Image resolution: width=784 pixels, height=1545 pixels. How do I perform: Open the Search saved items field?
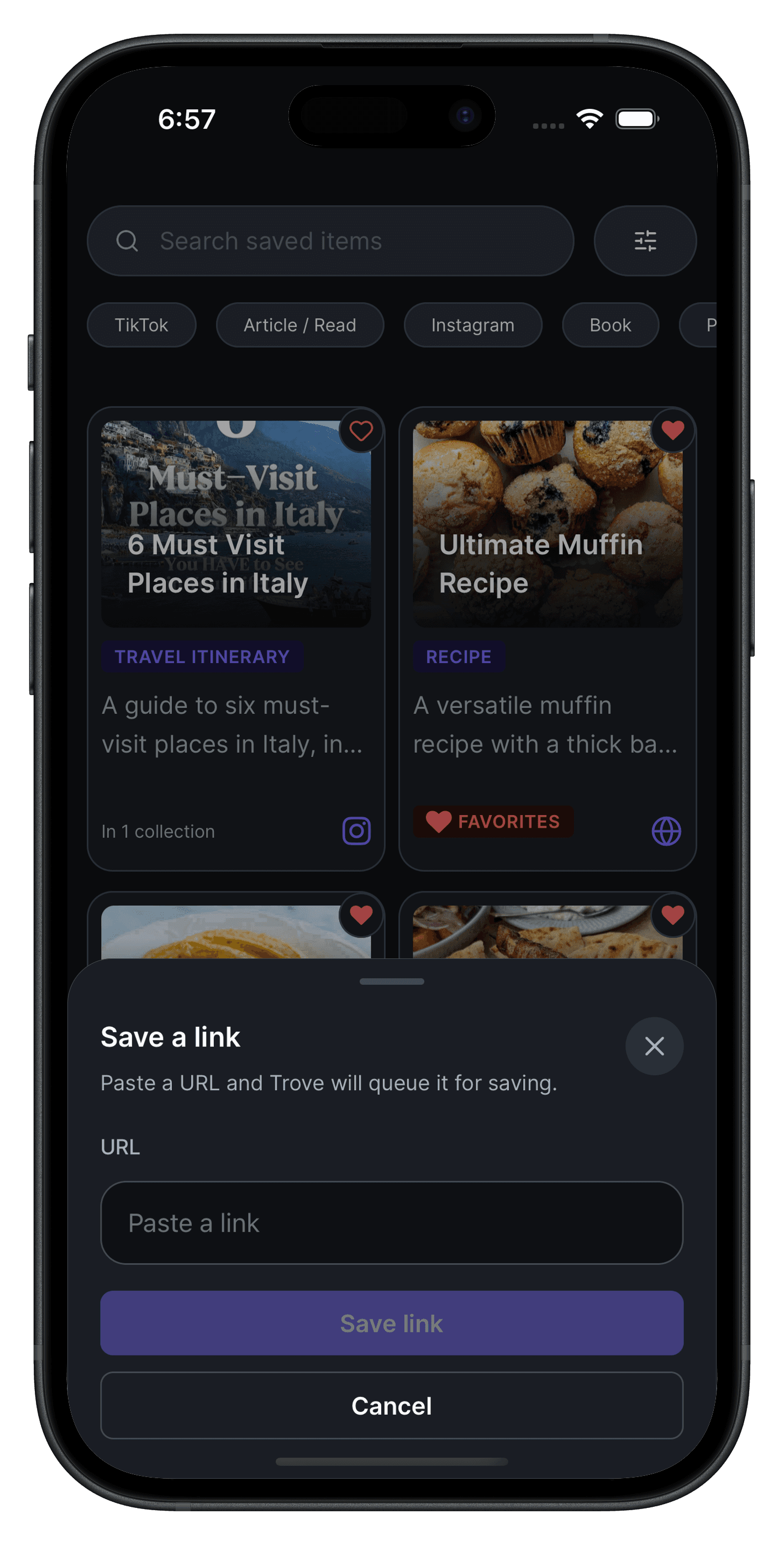pos(330,241)
